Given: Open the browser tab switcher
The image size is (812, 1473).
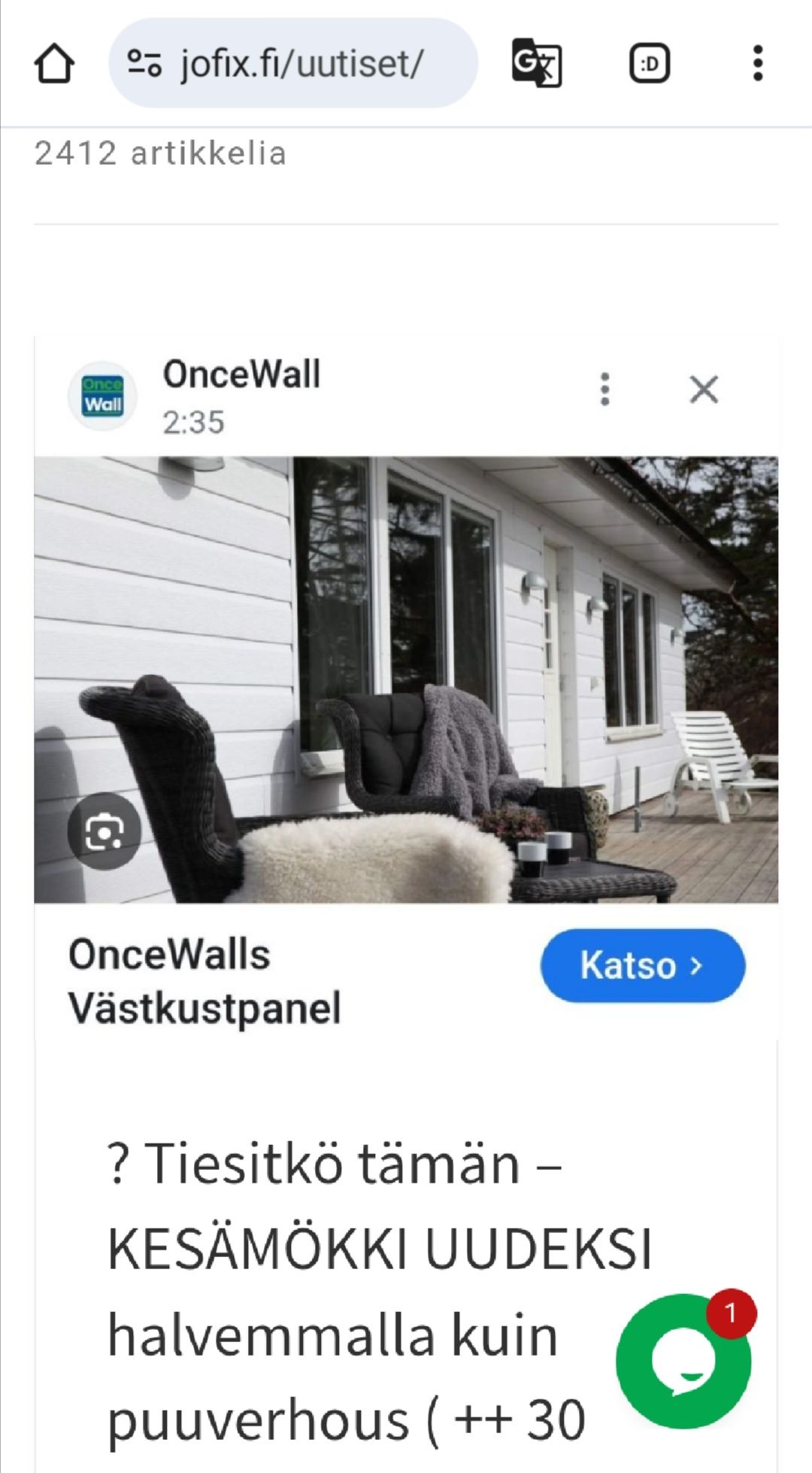Looking at the screenshot, I should (x=649, y=63).
